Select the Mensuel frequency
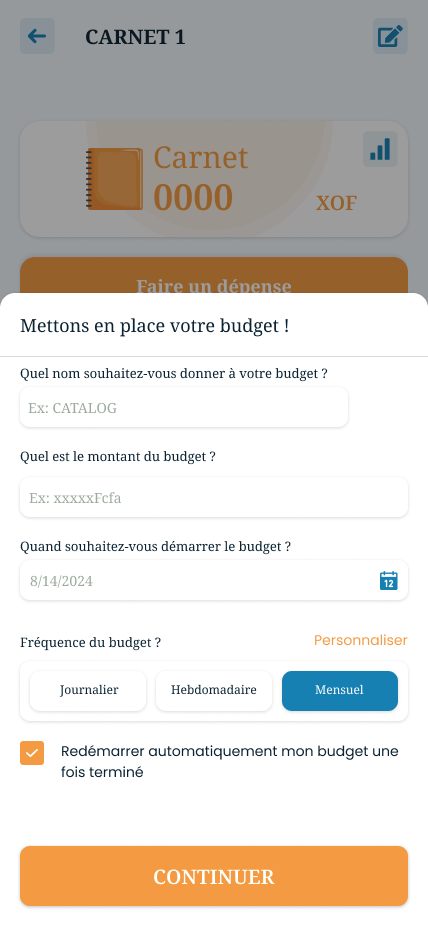The width and height of the screenshot is (428, 926). tap(340, 690)
